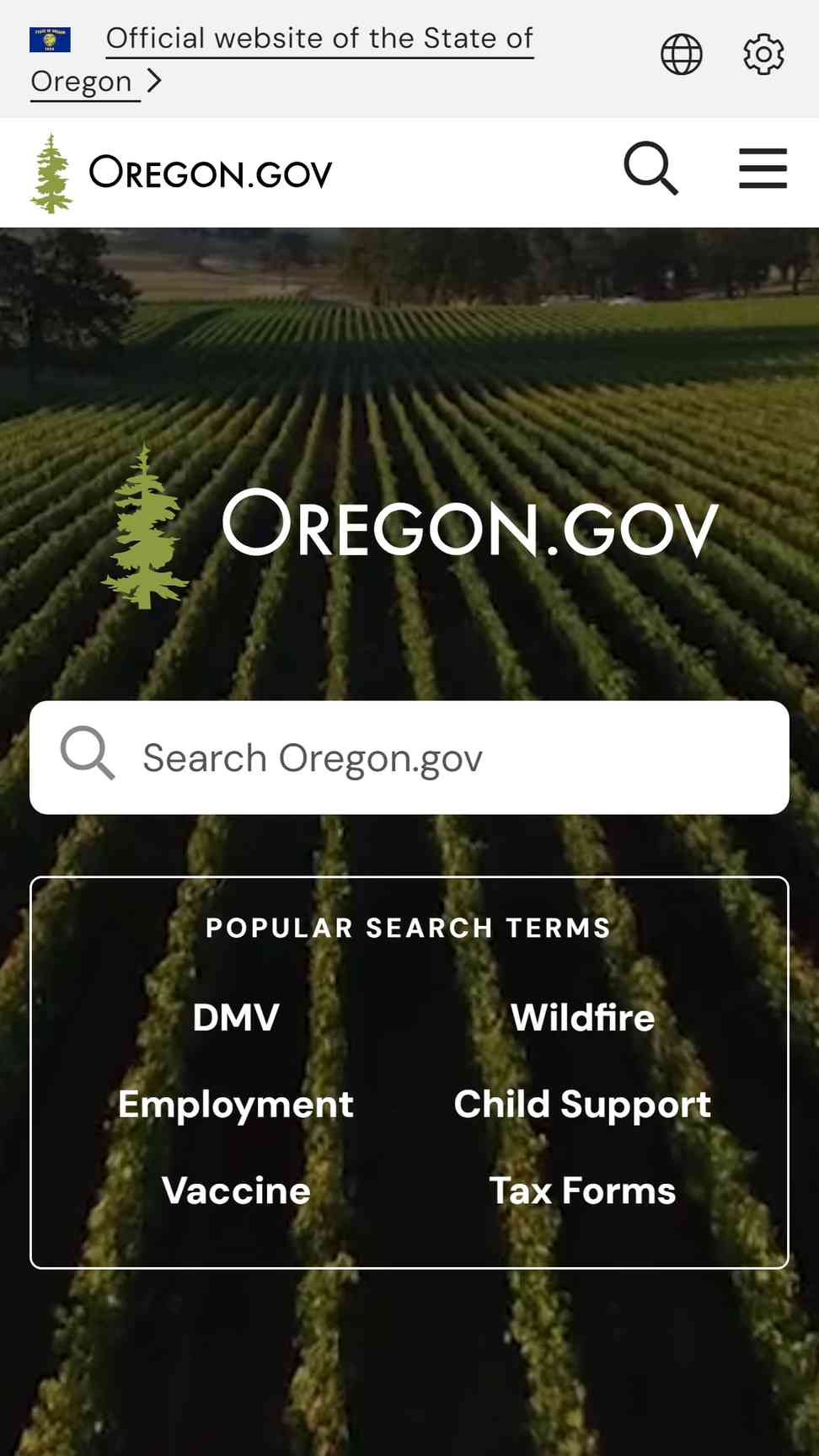Screen dimensions: 819x1456
Task: Choose the Child Support search term
Action: (582, 1104)
